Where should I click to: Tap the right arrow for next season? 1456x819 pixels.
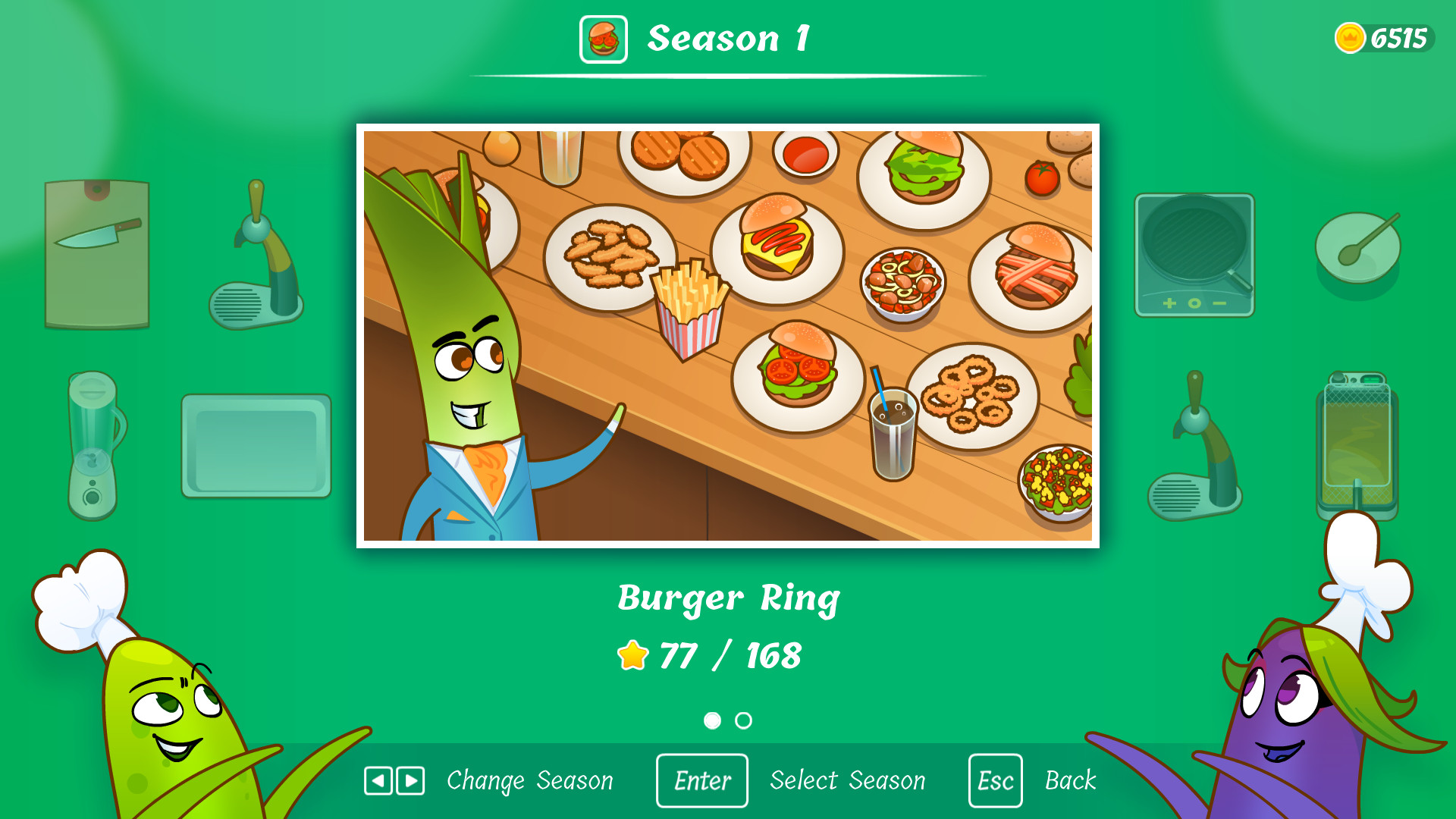click(410, 780)
